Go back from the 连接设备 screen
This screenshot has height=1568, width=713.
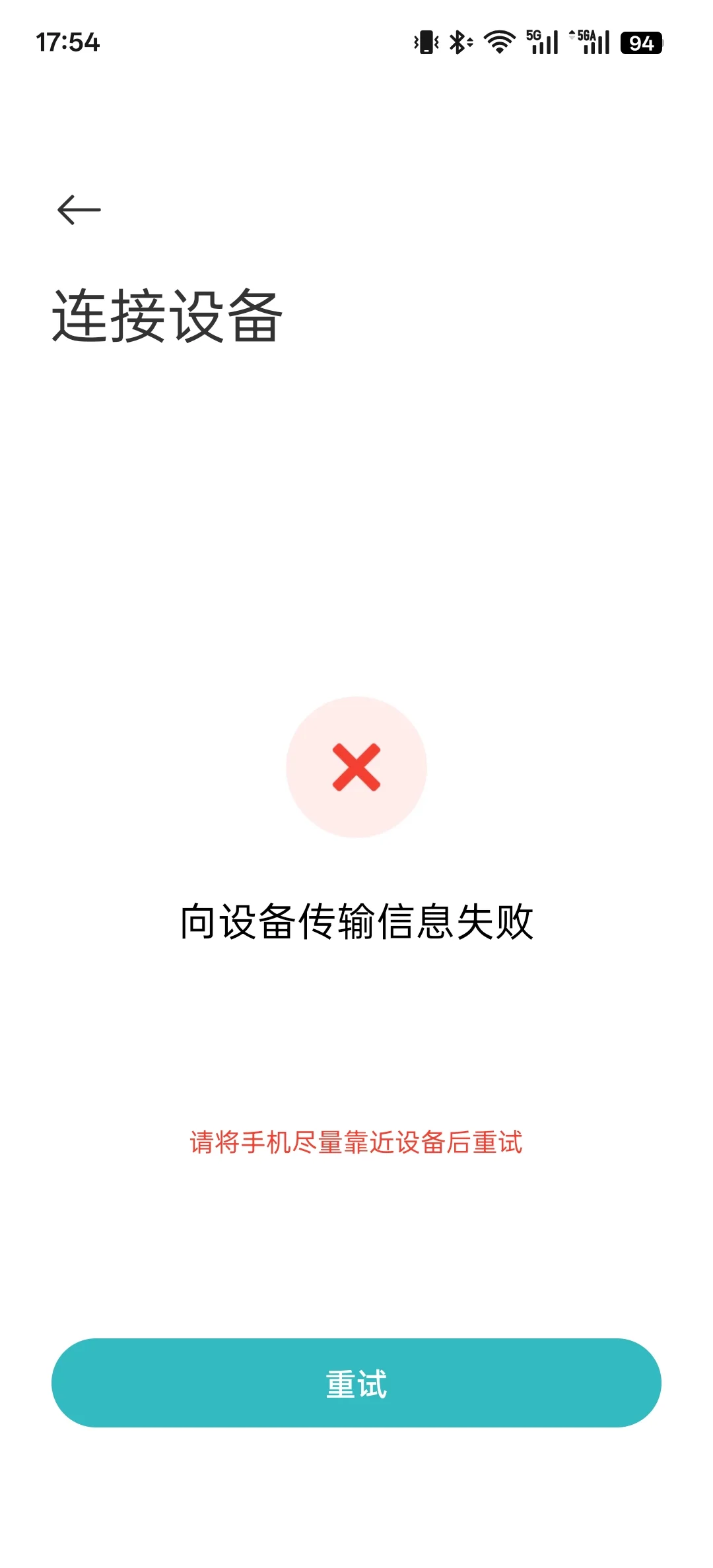click(79, 211)
